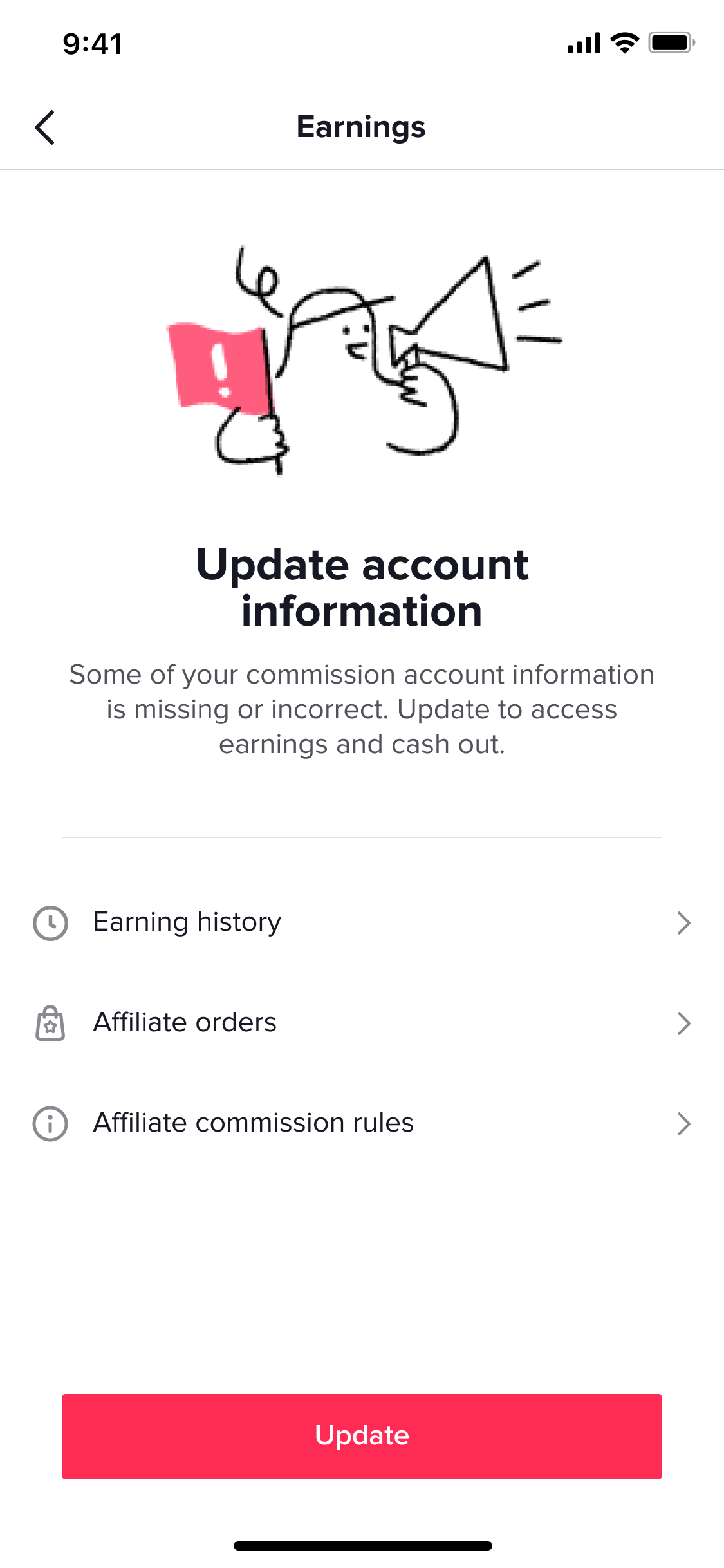Open Earning history
The width and height of the screenshot is (724, 1568).
(x=362, y=922)
